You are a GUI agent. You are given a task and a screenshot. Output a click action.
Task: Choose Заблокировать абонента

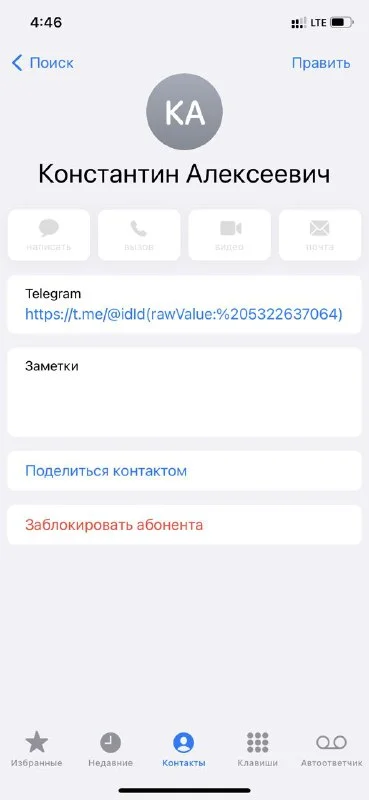[184, 524]
